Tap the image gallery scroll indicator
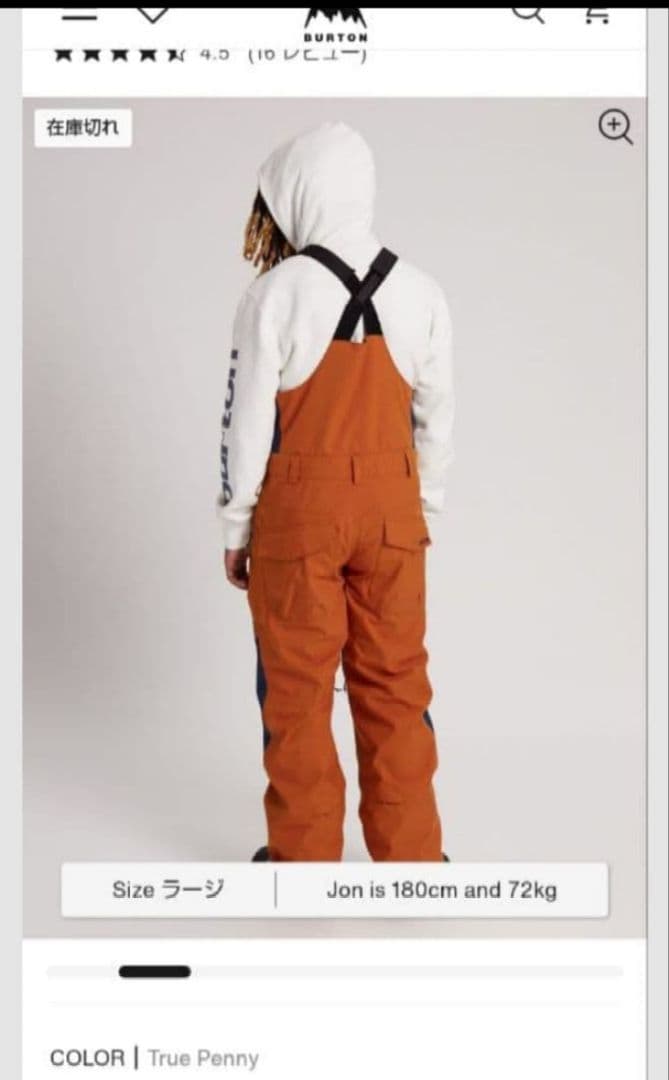This screenshot has width=669, height=1080. [154, 971]
